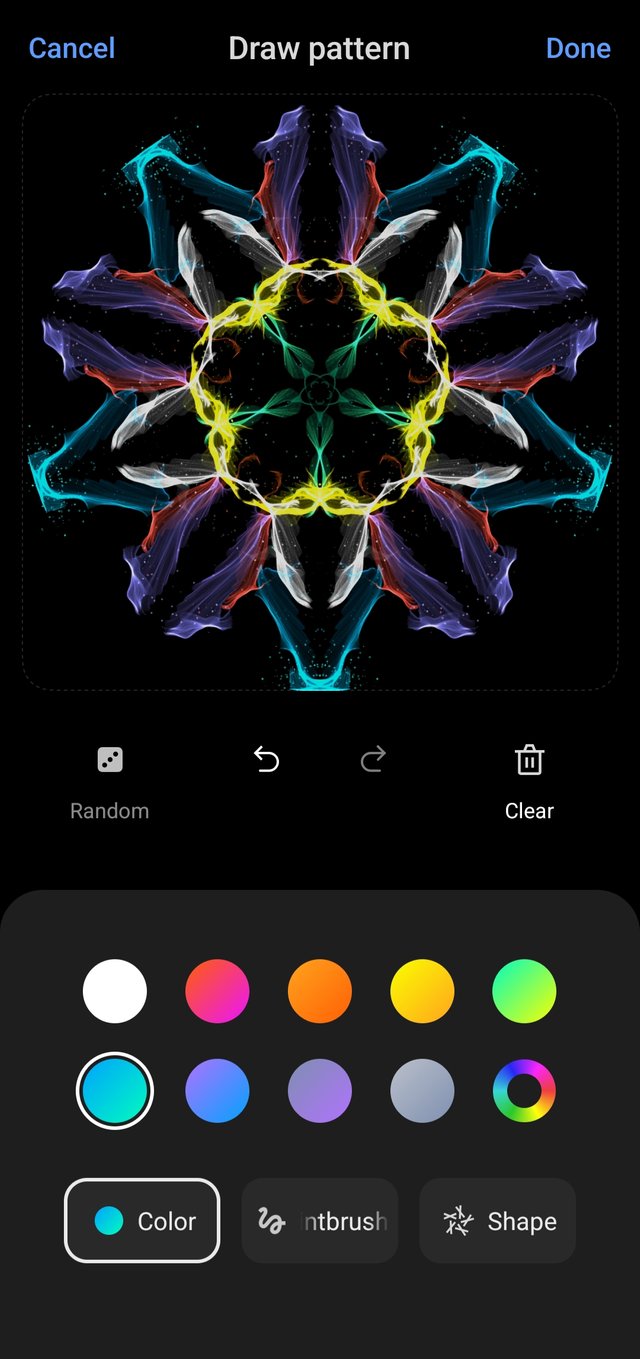Pick the pink-red gradient color
Viewport: 640px width, 1359px height.
pyautogui.click(x=217, y=991)
